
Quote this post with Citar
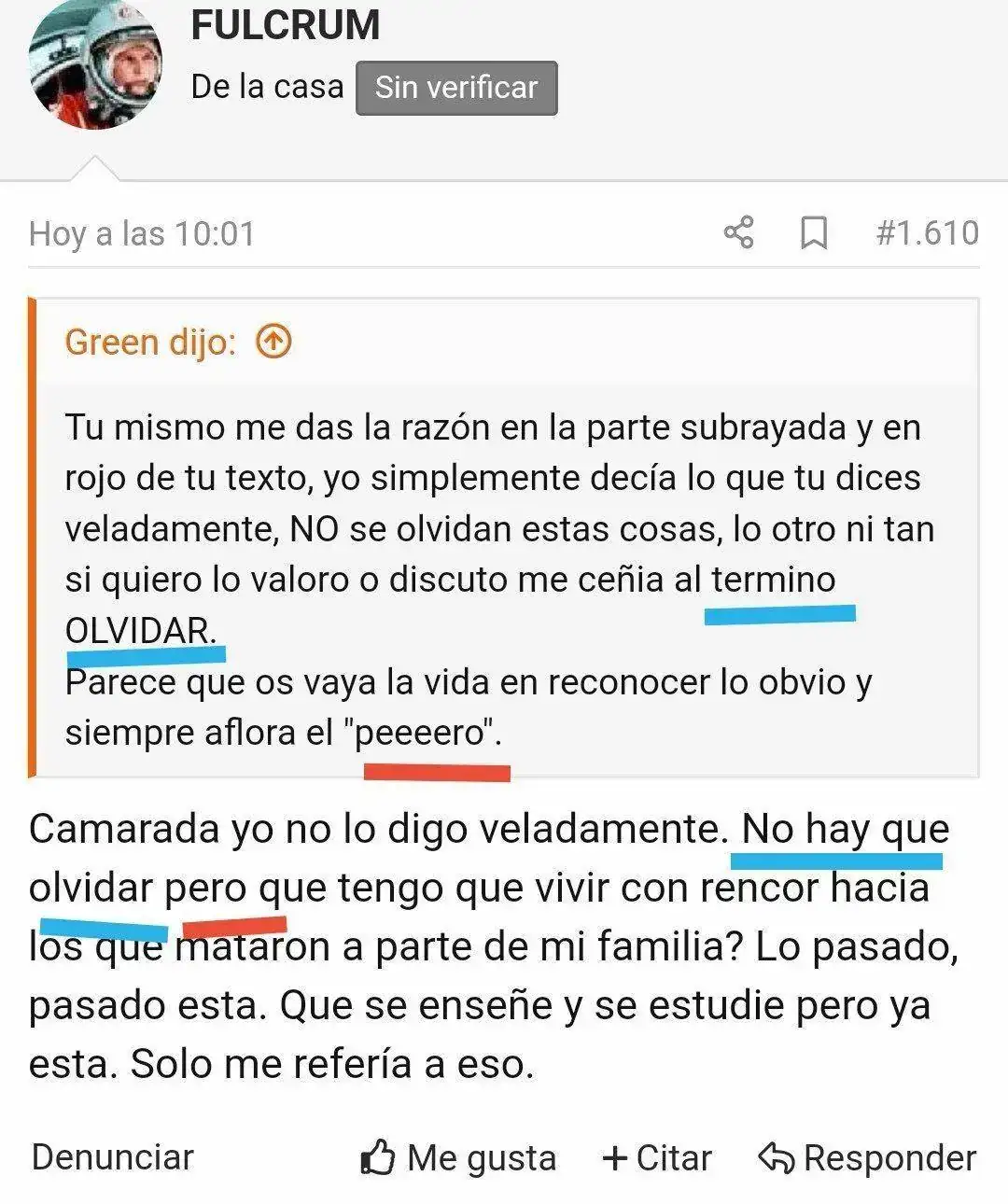click(x=657, y=1158)
